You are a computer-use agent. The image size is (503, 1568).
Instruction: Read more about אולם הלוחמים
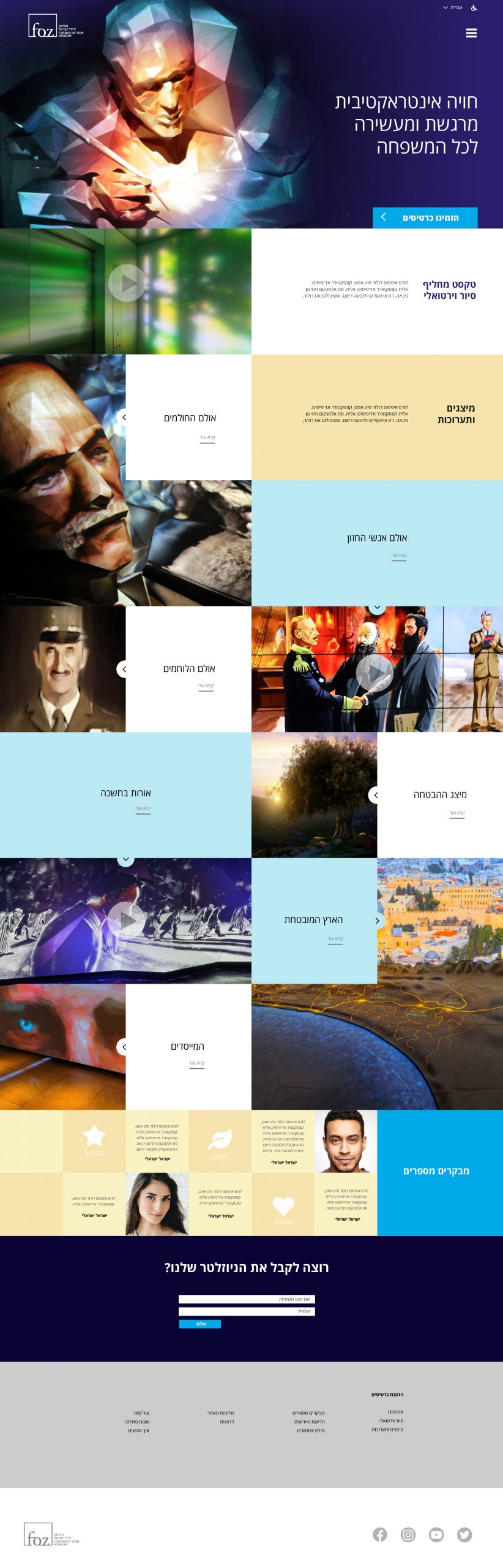pyautogui.click(x=206, y=686)
